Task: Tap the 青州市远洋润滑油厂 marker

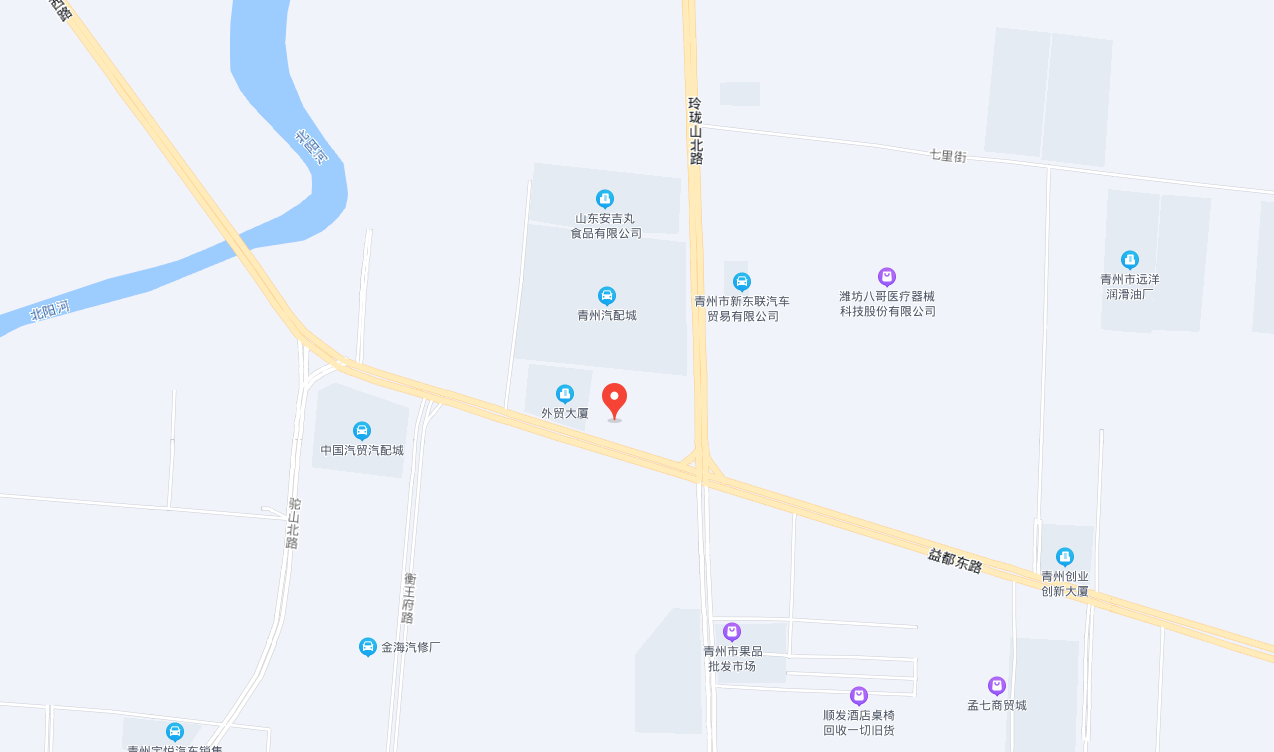Action: pyautogui.click(x=1130, y=260)
